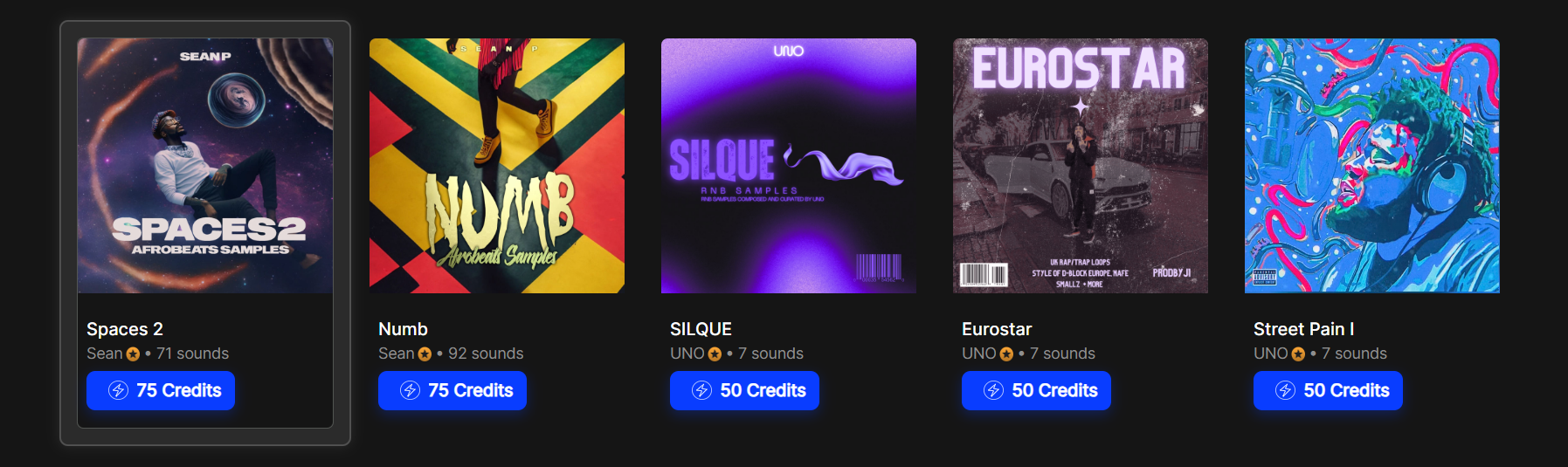Open the Eurostar pack artwork
Screen dimensions: 1568x467
pos(1080,166)
